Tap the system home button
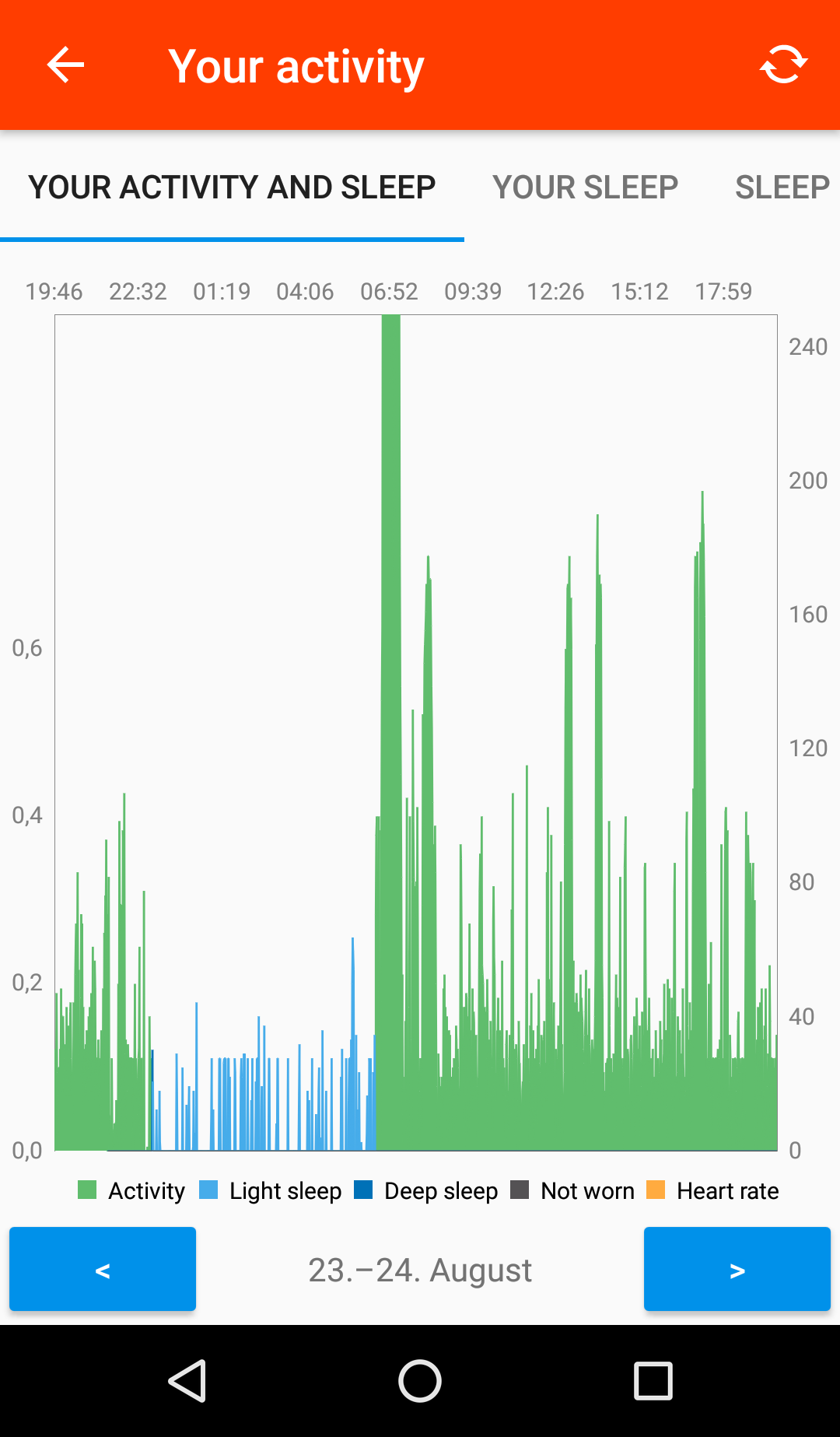Screen dimensions: 840x1437 click(420, 1381)
